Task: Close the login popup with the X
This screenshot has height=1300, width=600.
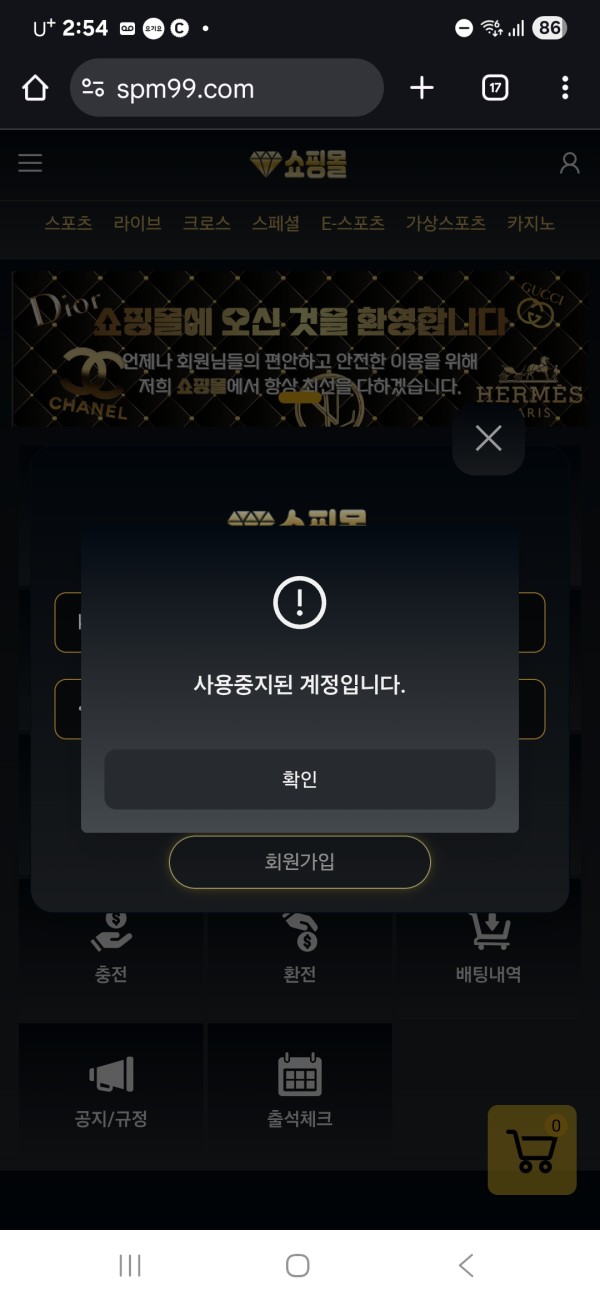Action: [x=488, y=438]
